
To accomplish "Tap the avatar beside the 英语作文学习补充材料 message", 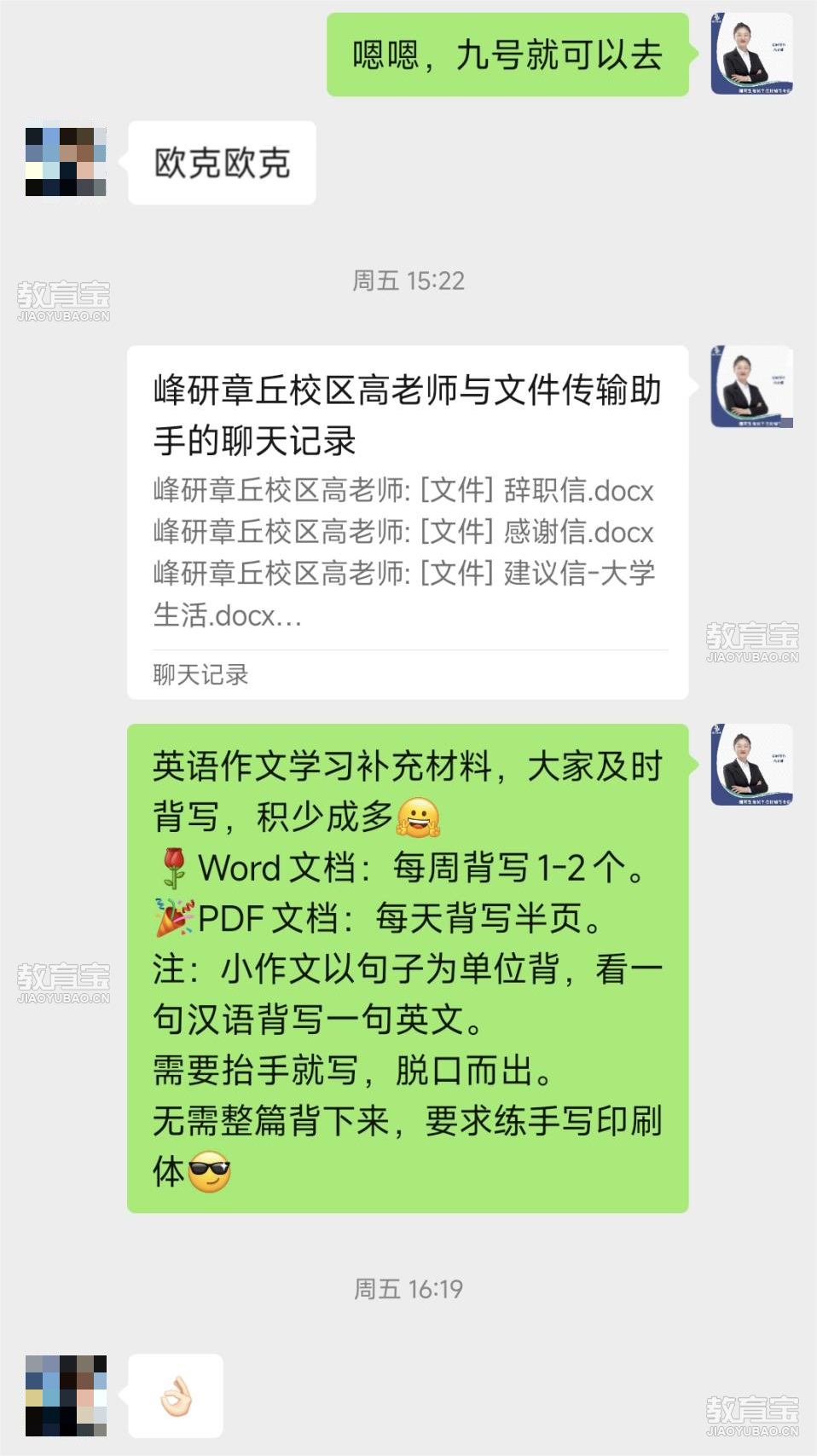I will pos(751,765).
